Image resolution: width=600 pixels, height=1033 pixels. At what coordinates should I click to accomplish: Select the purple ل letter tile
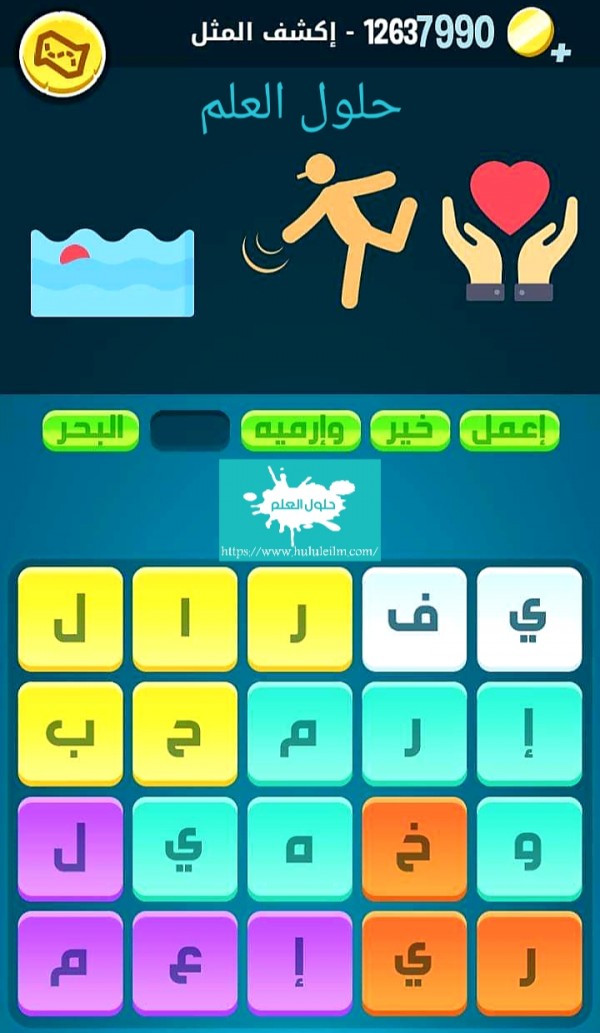point(70,849)
